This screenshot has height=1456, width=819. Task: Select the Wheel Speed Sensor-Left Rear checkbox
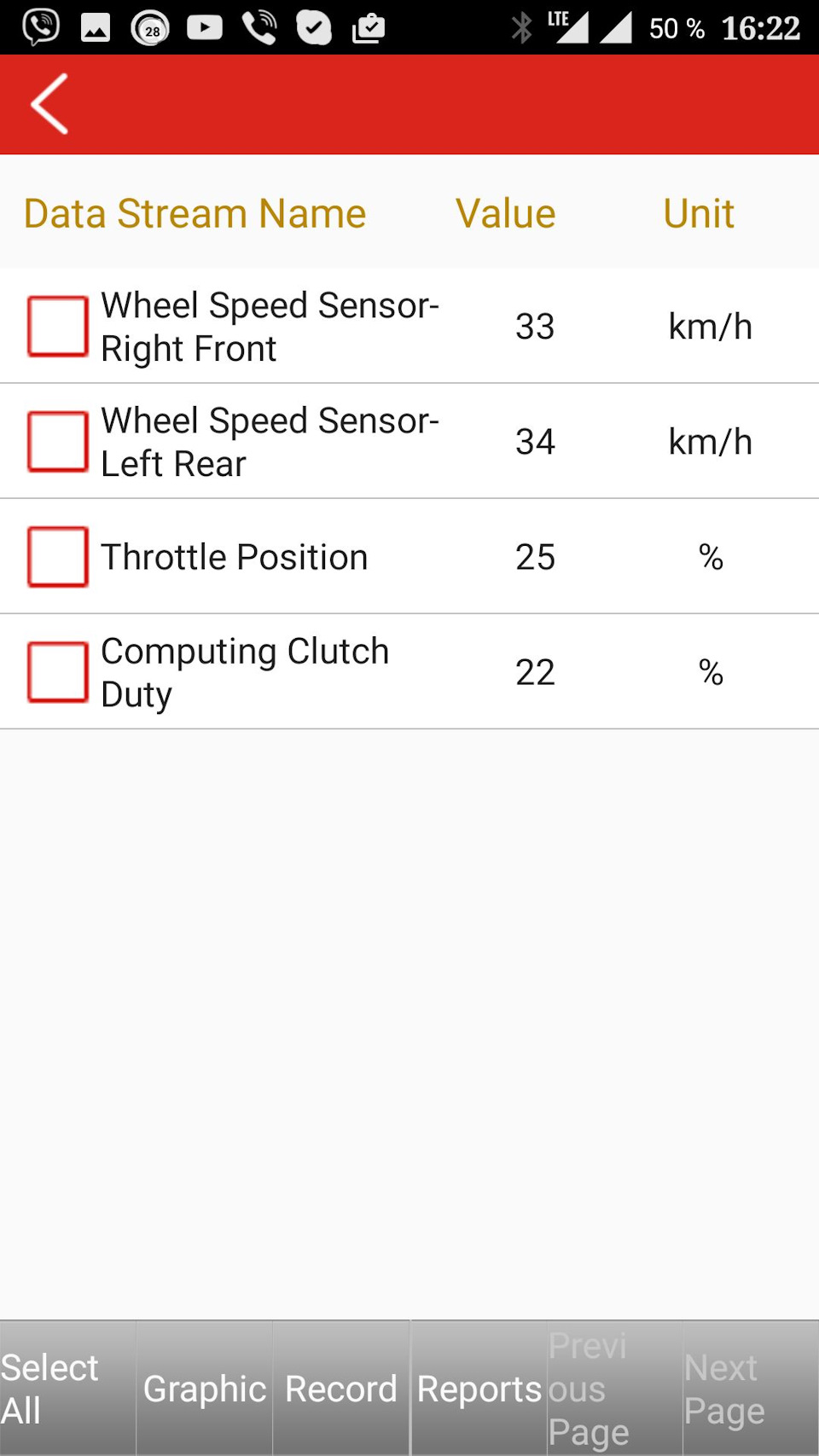click(58, 441)
